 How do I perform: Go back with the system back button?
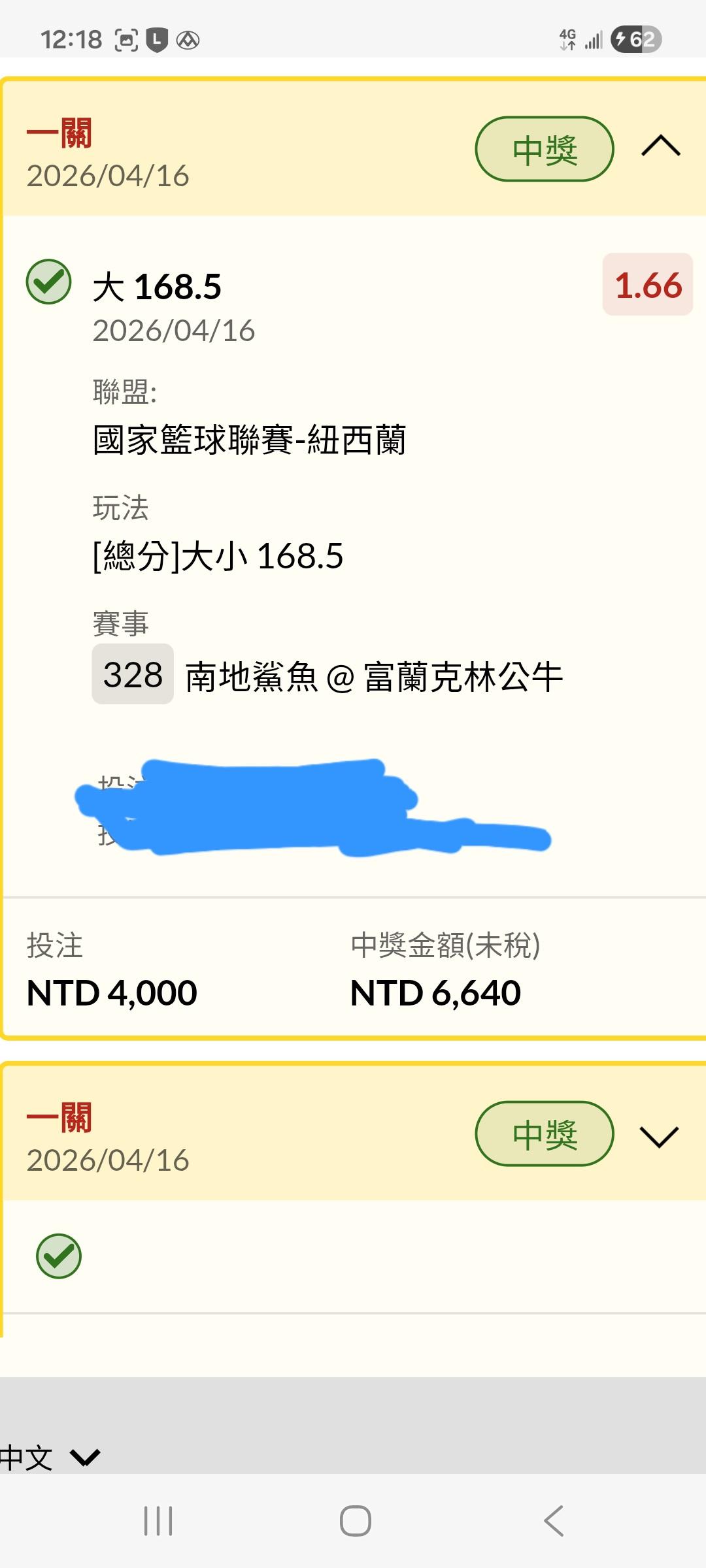pos(554,1520)
